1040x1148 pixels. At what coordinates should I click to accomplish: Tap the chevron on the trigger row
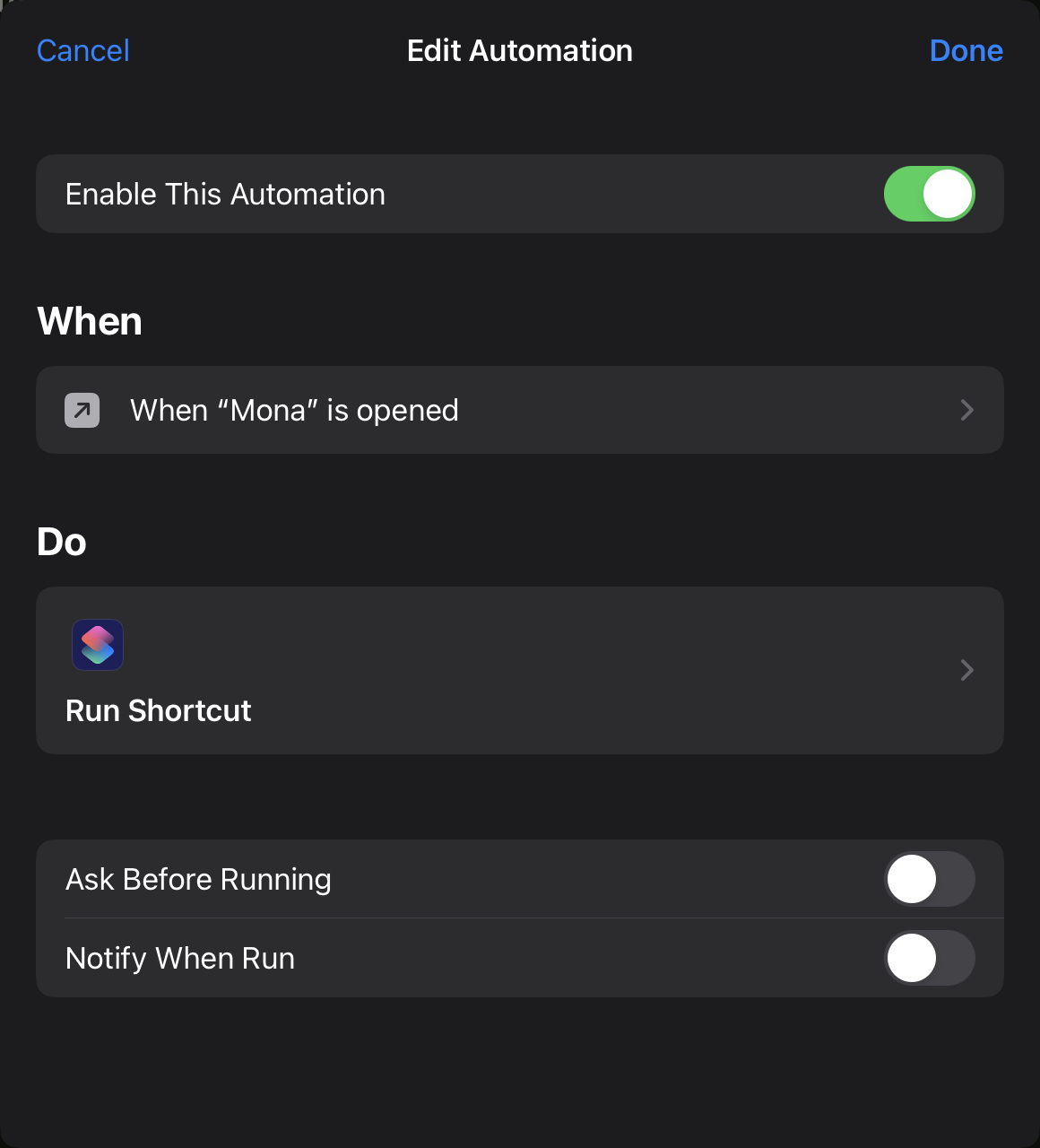tap(966, 410)
